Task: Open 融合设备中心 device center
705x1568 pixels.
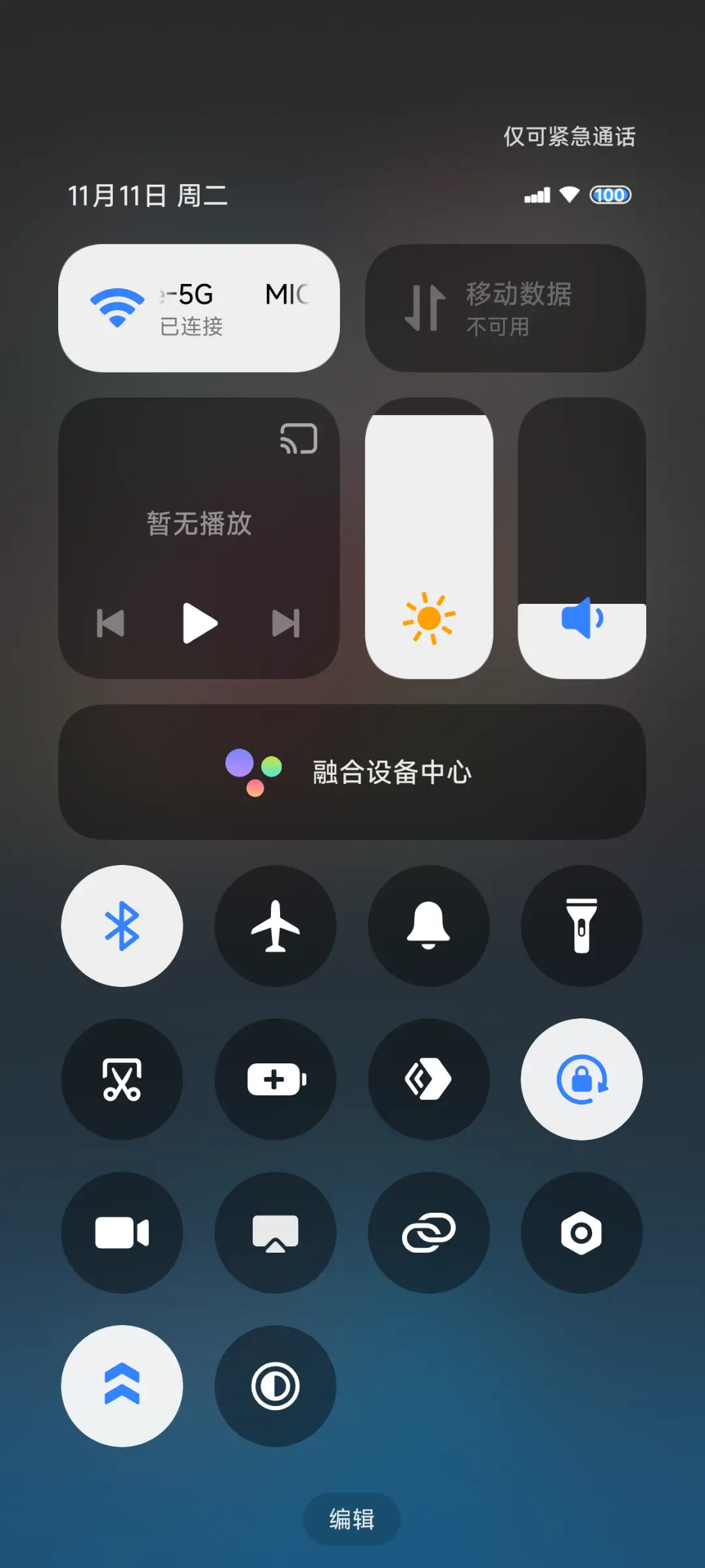Action: pos(352,772)
